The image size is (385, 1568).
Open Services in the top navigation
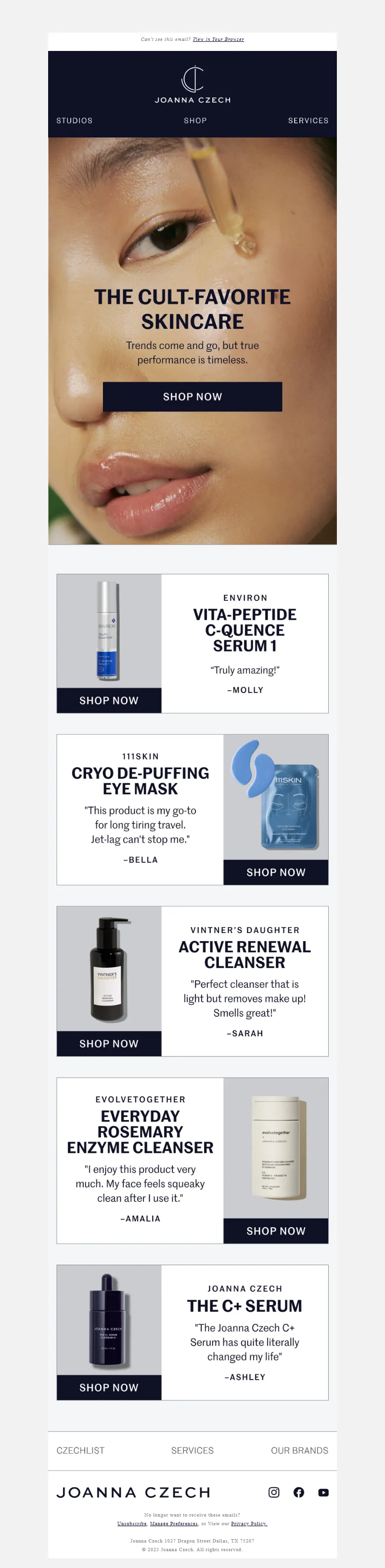coord(308,121)
